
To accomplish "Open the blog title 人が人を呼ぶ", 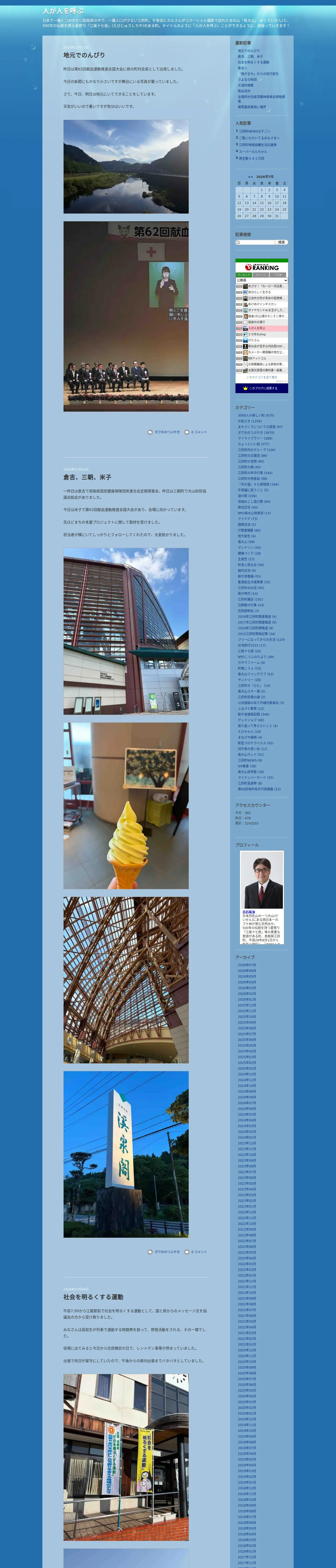I will pyautogui.click(x=63, y=11).
